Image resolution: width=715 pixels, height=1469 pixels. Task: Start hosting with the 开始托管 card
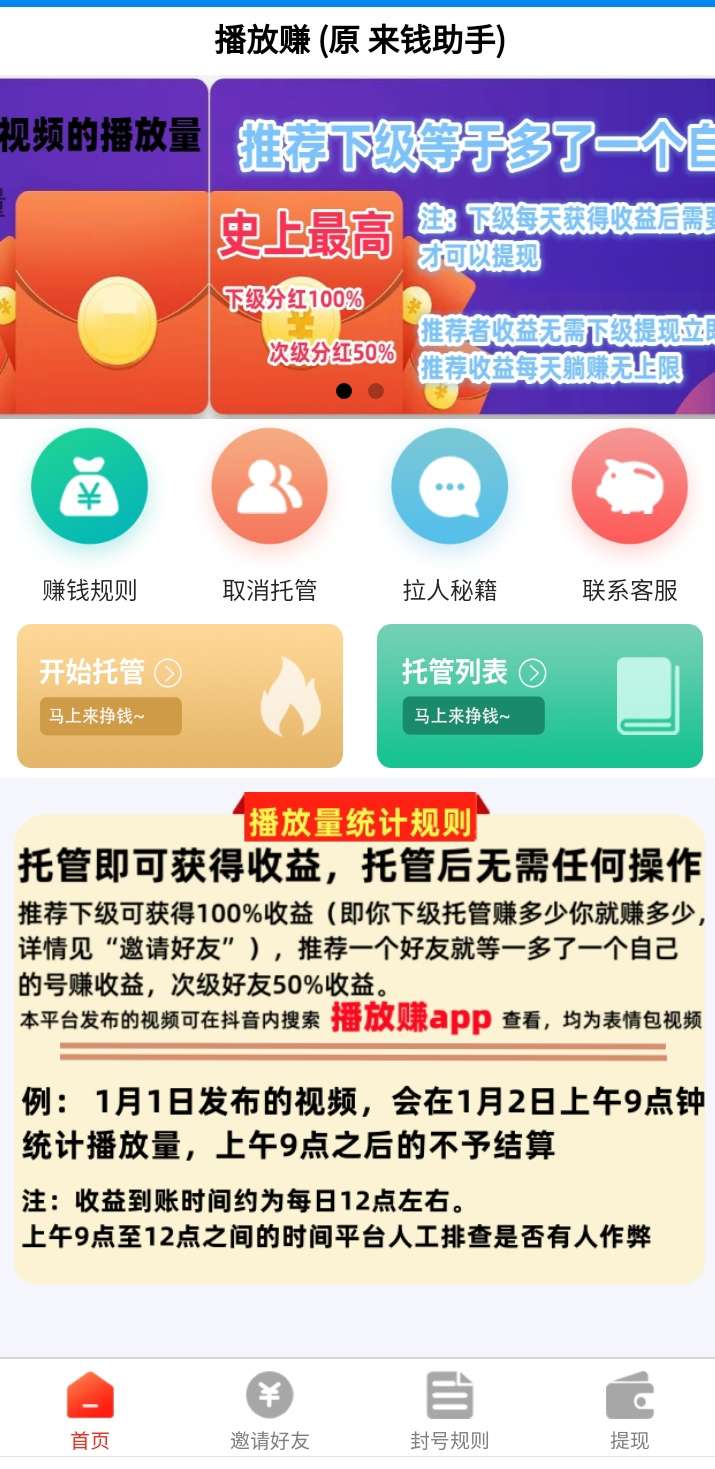pyautogui.click(x=180, y=696)
